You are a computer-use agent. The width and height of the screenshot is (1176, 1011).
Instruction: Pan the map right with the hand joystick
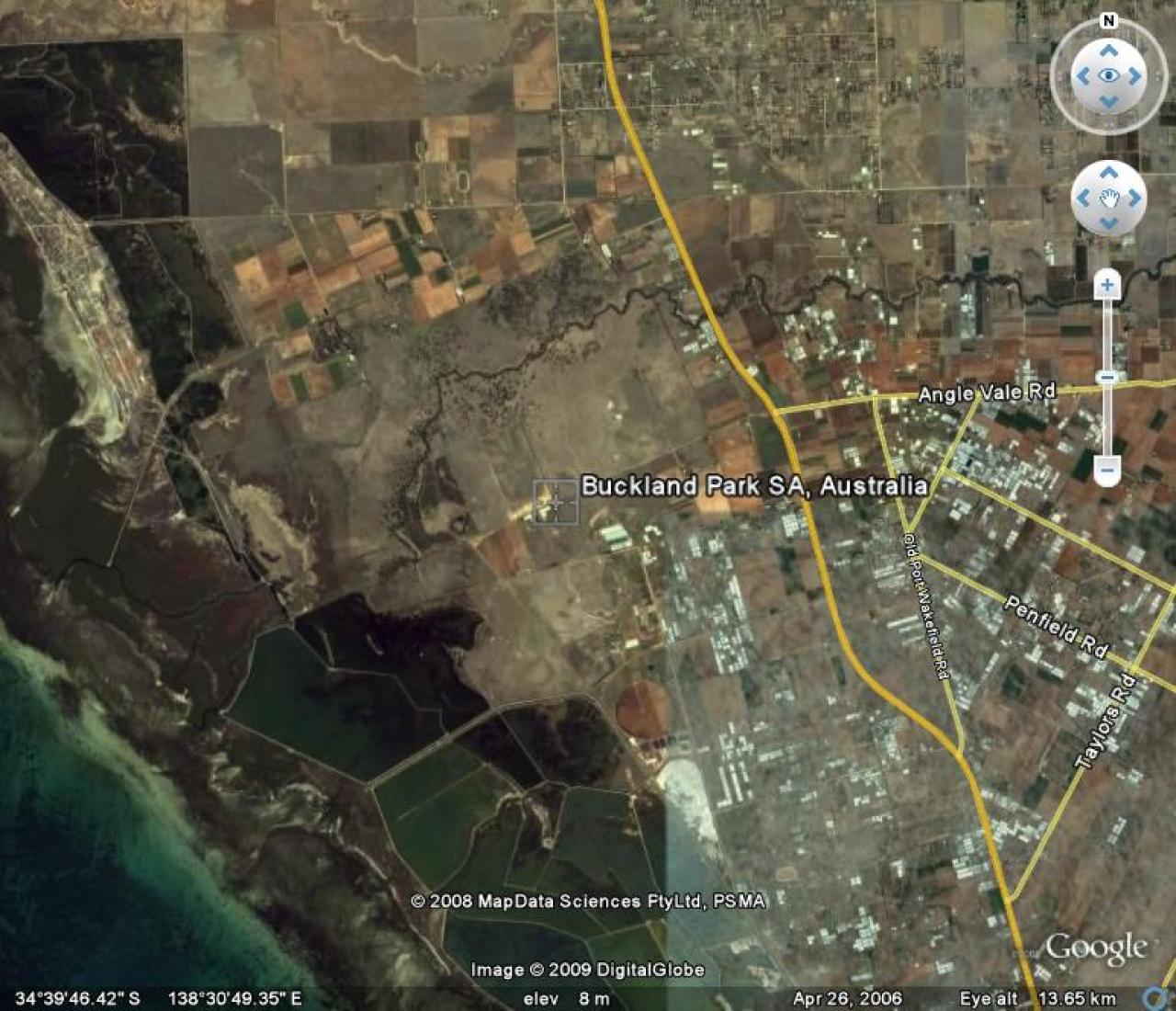click(1135, 198)
